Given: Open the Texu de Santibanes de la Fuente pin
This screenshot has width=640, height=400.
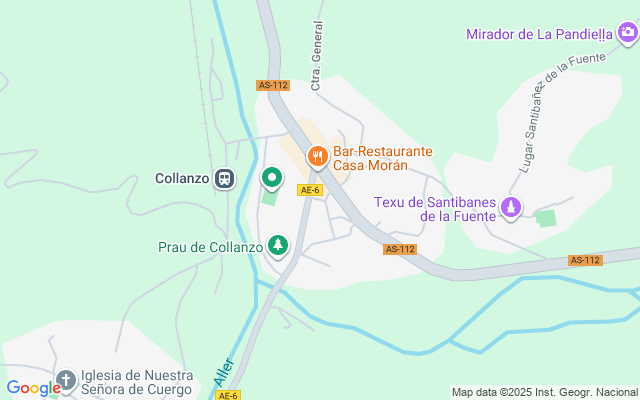Looking at the screenshot, I should click(x=511, y=207).
